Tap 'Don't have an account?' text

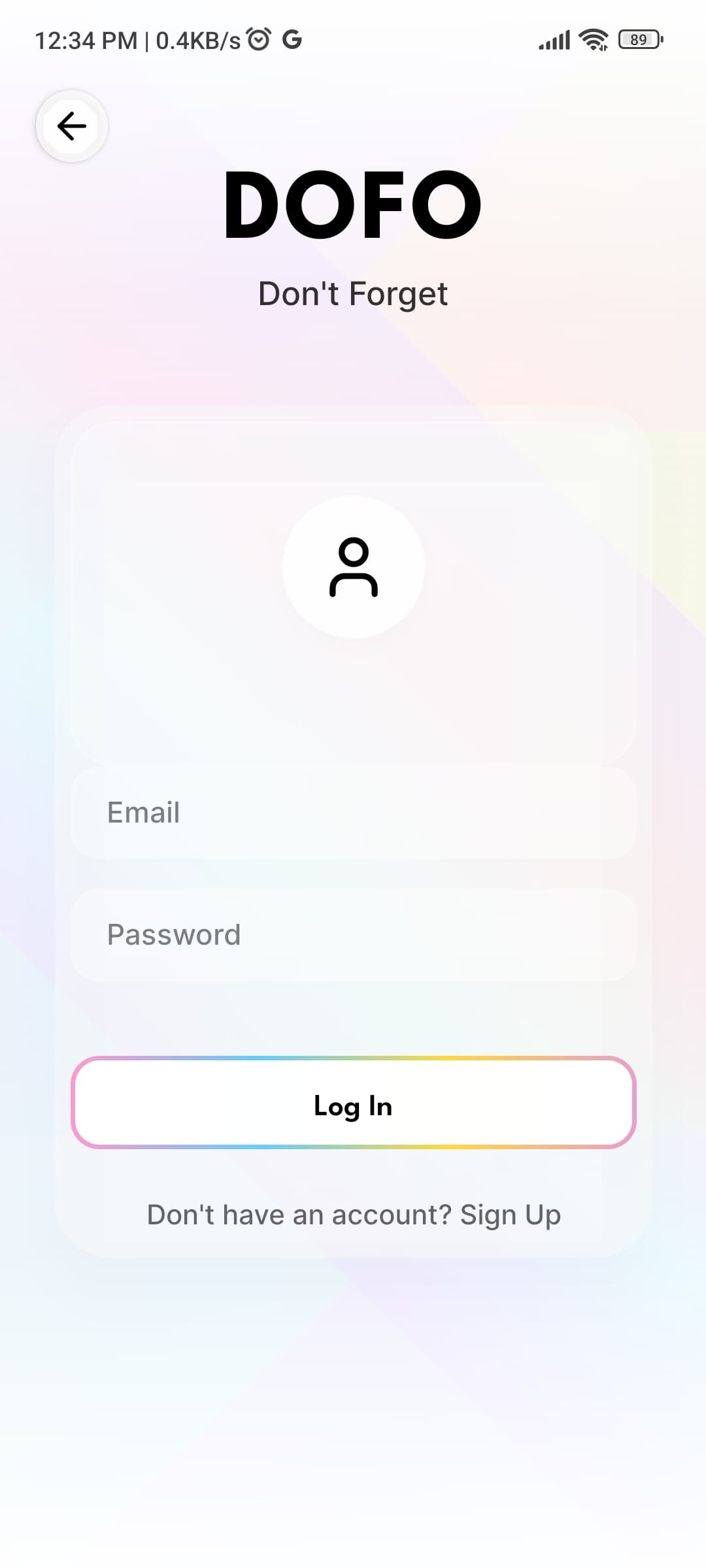tap(297, 1214)
